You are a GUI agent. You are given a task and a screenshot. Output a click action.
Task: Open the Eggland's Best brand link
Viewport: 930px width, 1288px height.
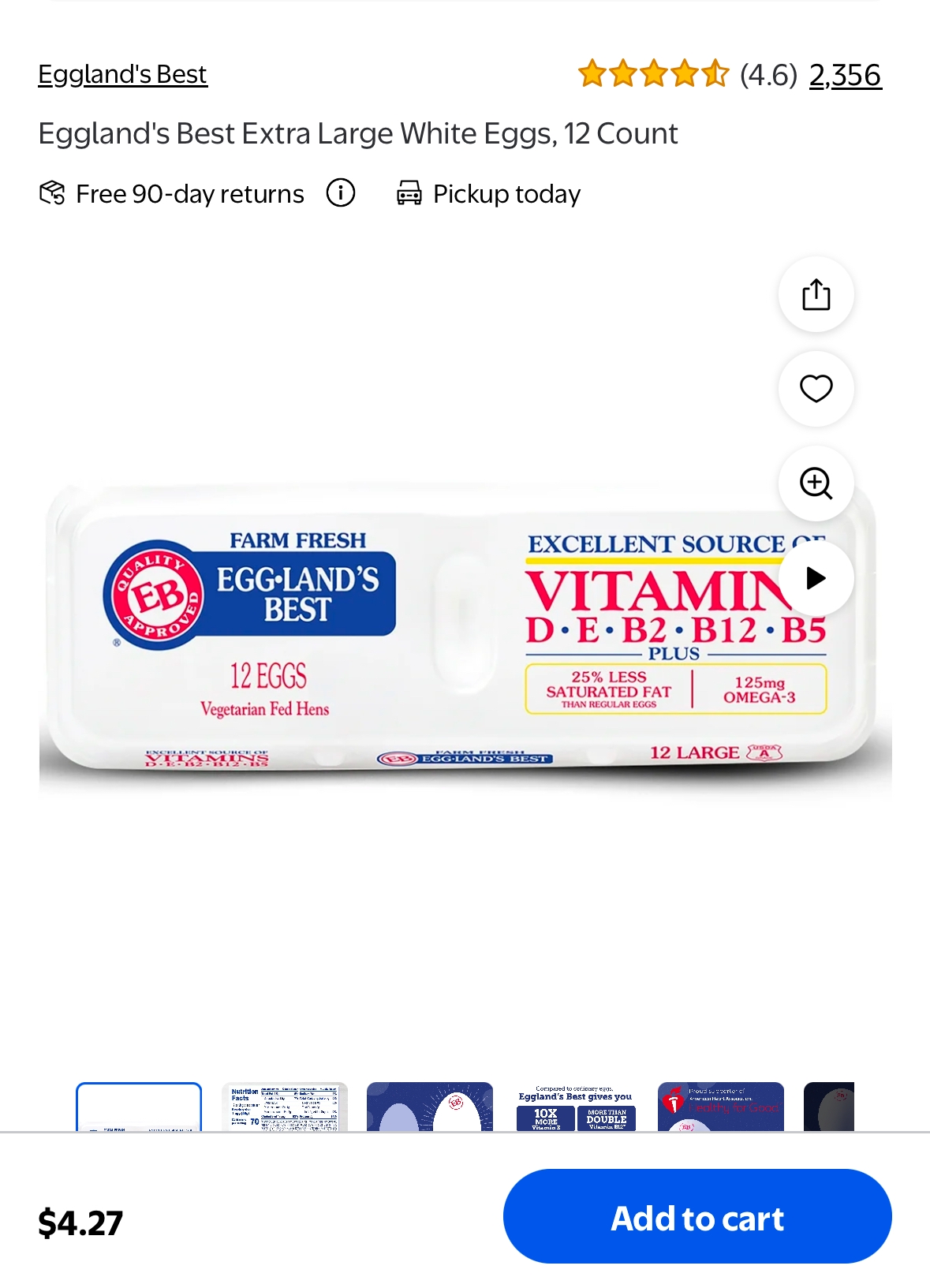click(x=122, y=74)
